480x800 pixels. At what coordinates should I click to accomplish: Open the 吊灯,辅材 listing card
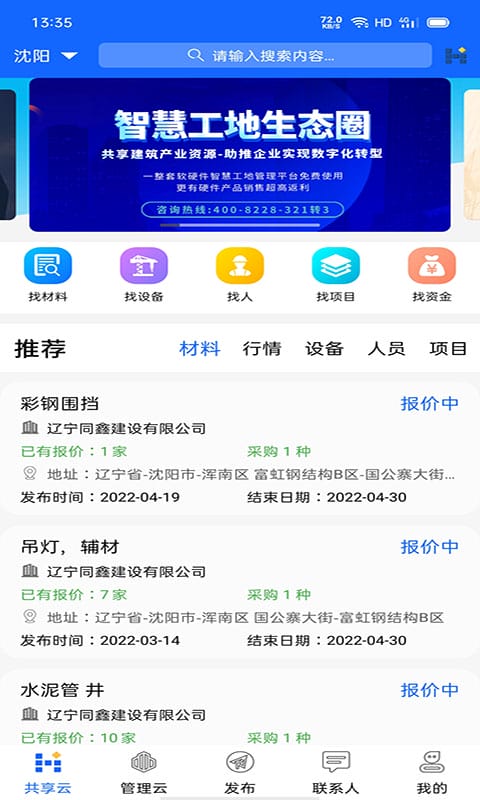pos(240,592)
